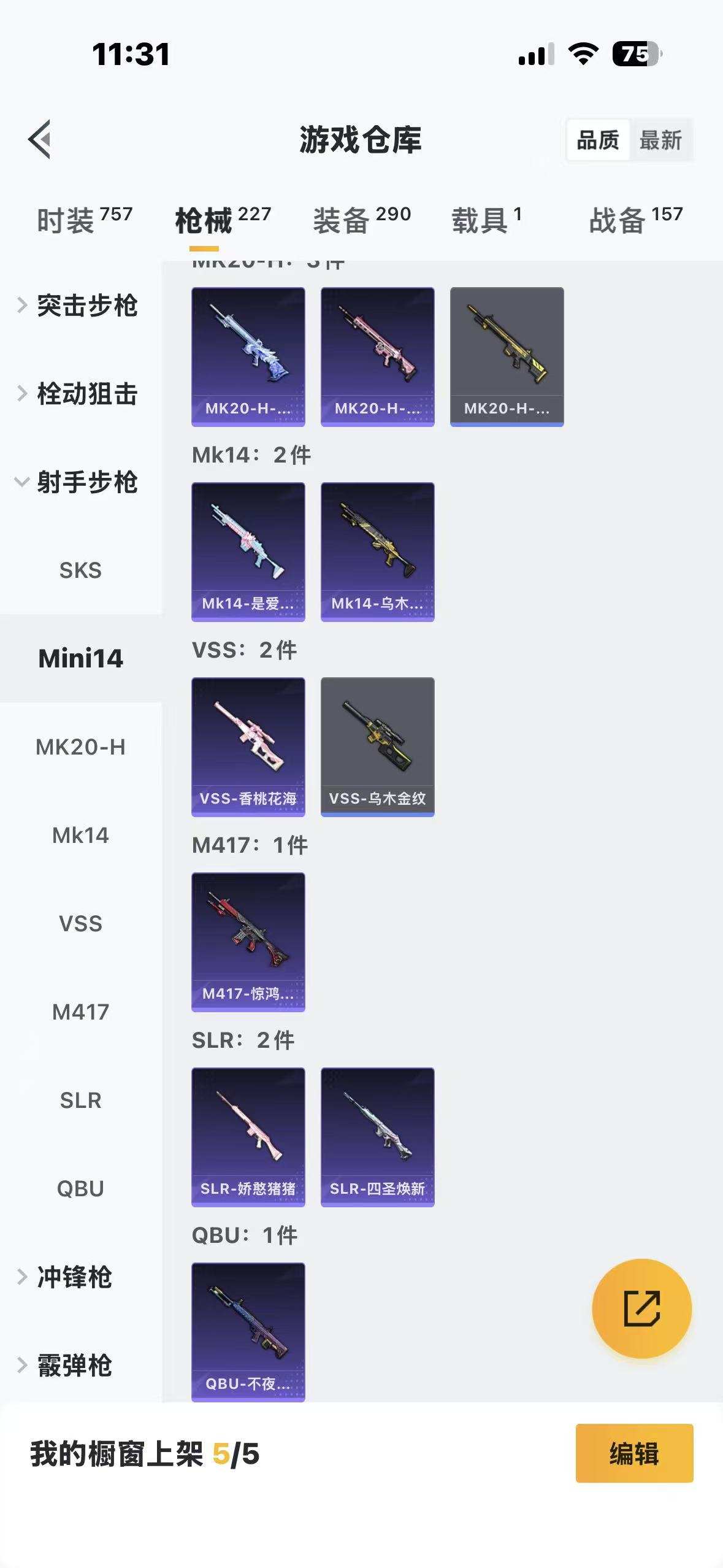The width and height of the screenshot is (723, 1568).
Task: Open the 战备 tab
Action: (635, 220)
